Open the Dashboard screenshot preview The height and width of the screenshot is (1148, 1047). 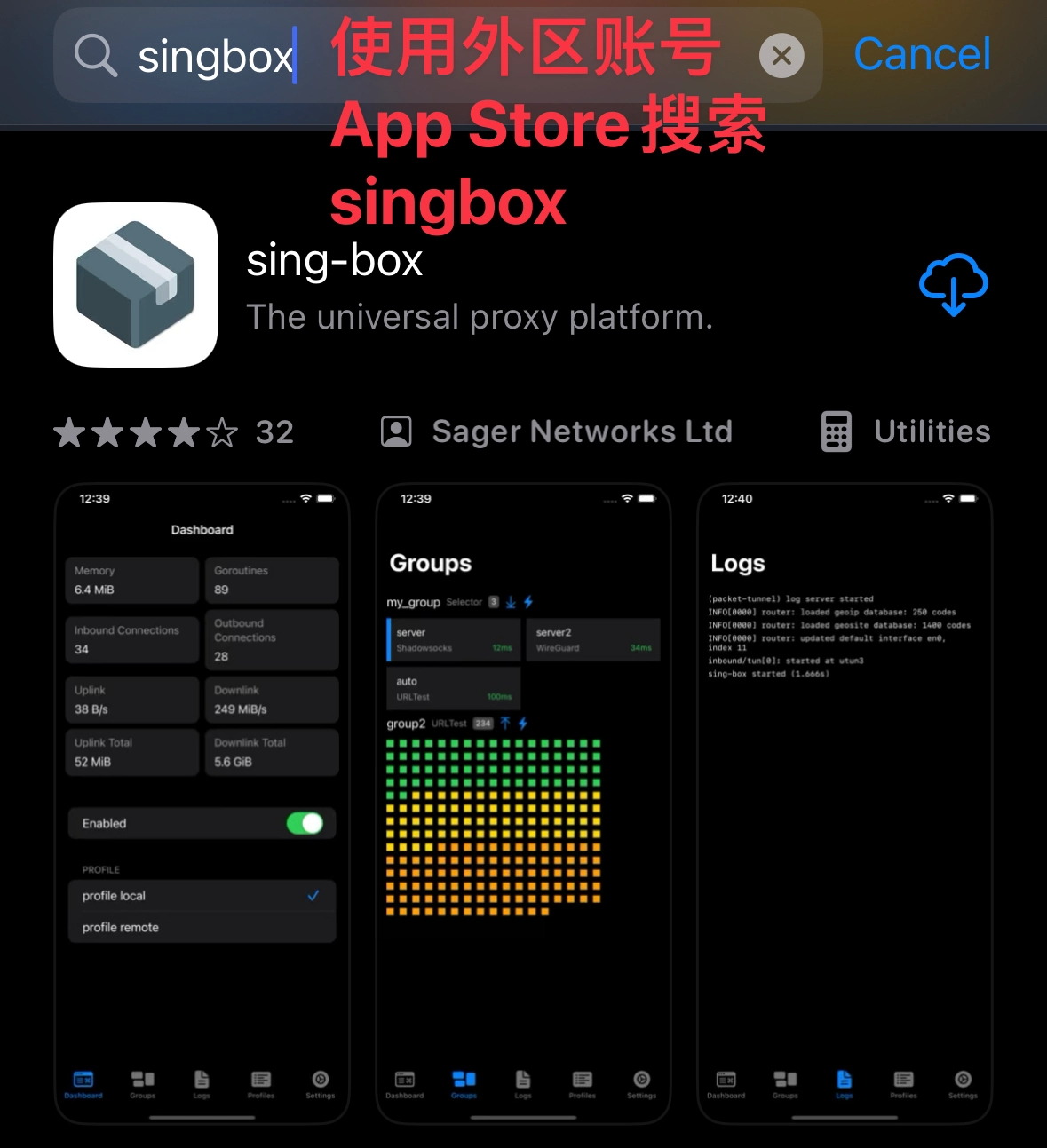[x=202, y=804]
